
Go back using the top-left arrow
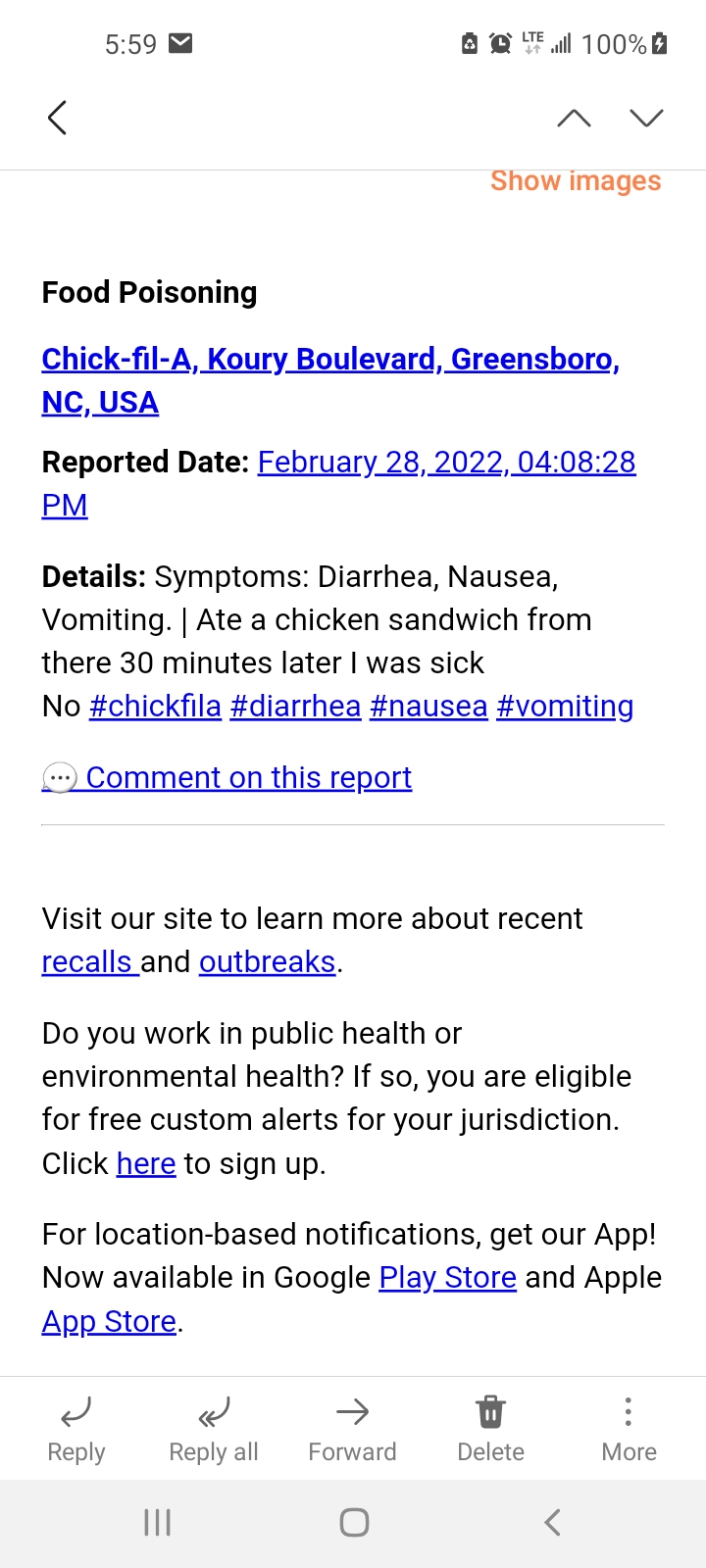coord(57,118)
